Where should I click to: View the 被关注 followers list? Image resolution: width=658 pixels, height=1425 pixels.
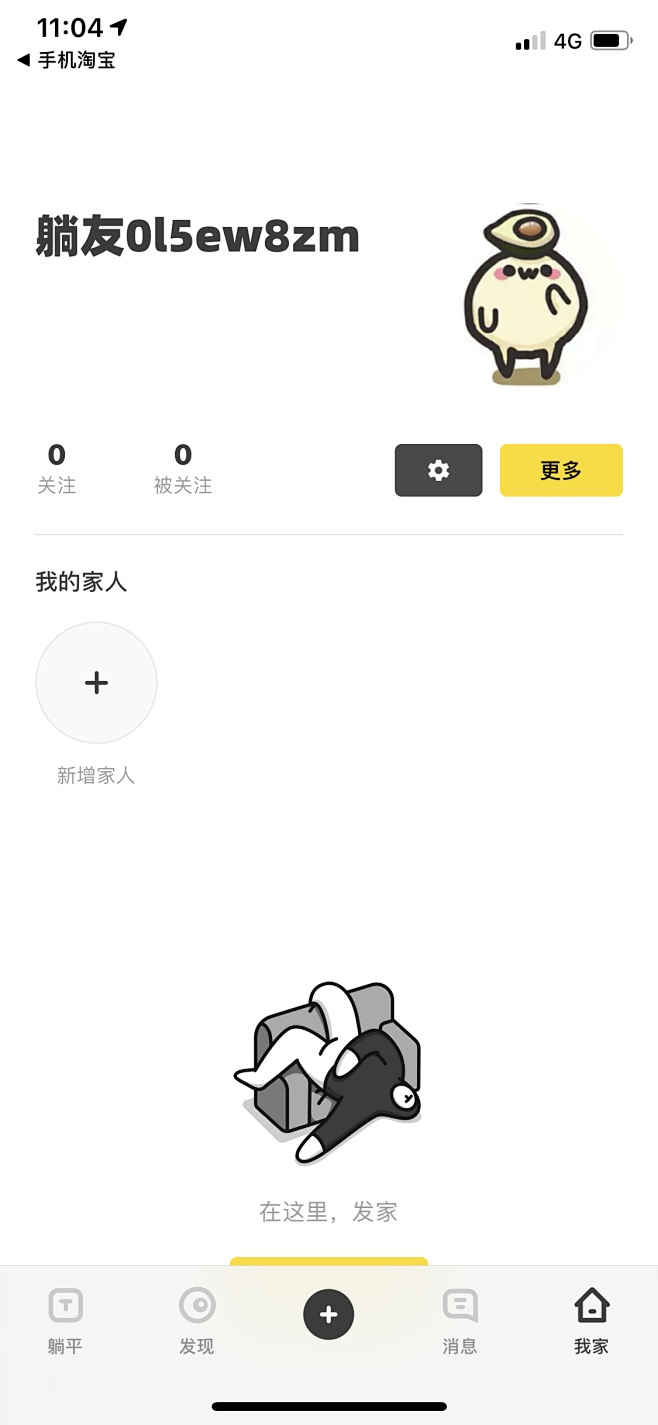point(183,468)
